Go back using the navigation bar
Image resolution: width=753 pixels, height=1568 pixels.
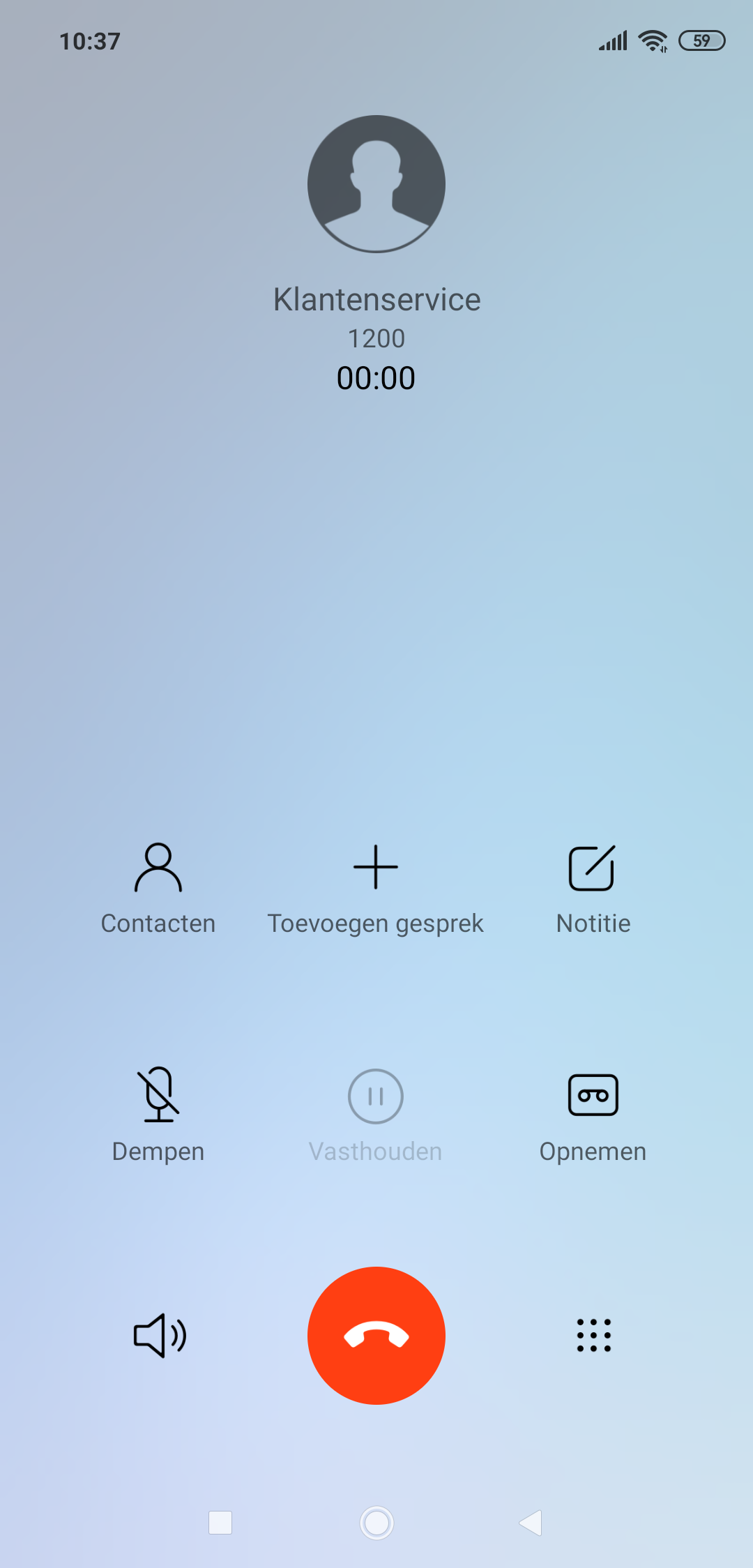pyautogui.click(x=531, y=1522)
